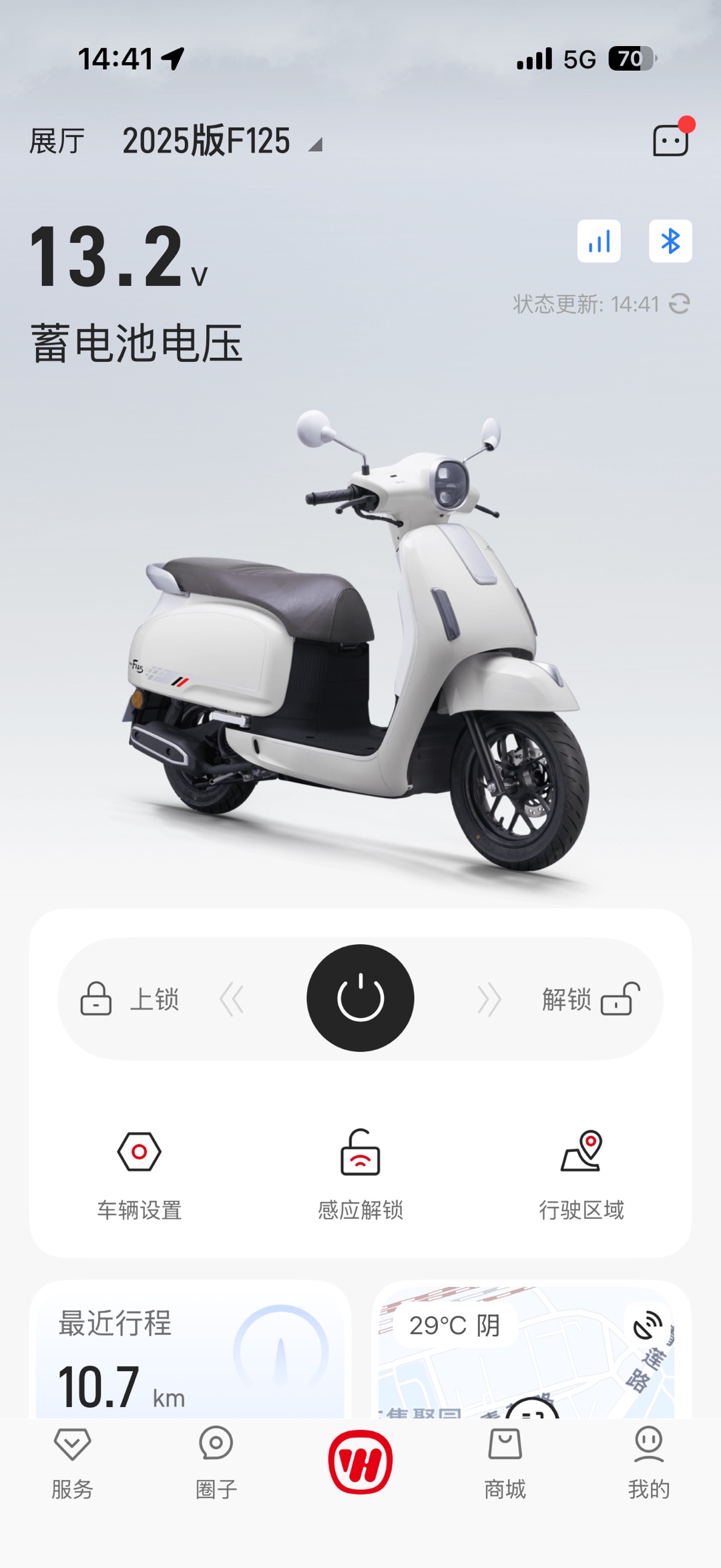The width and height of the screenshot is (721, 1568).
Task: Tap 解锁 to unlock the scooter
Action: pos(591,999)
